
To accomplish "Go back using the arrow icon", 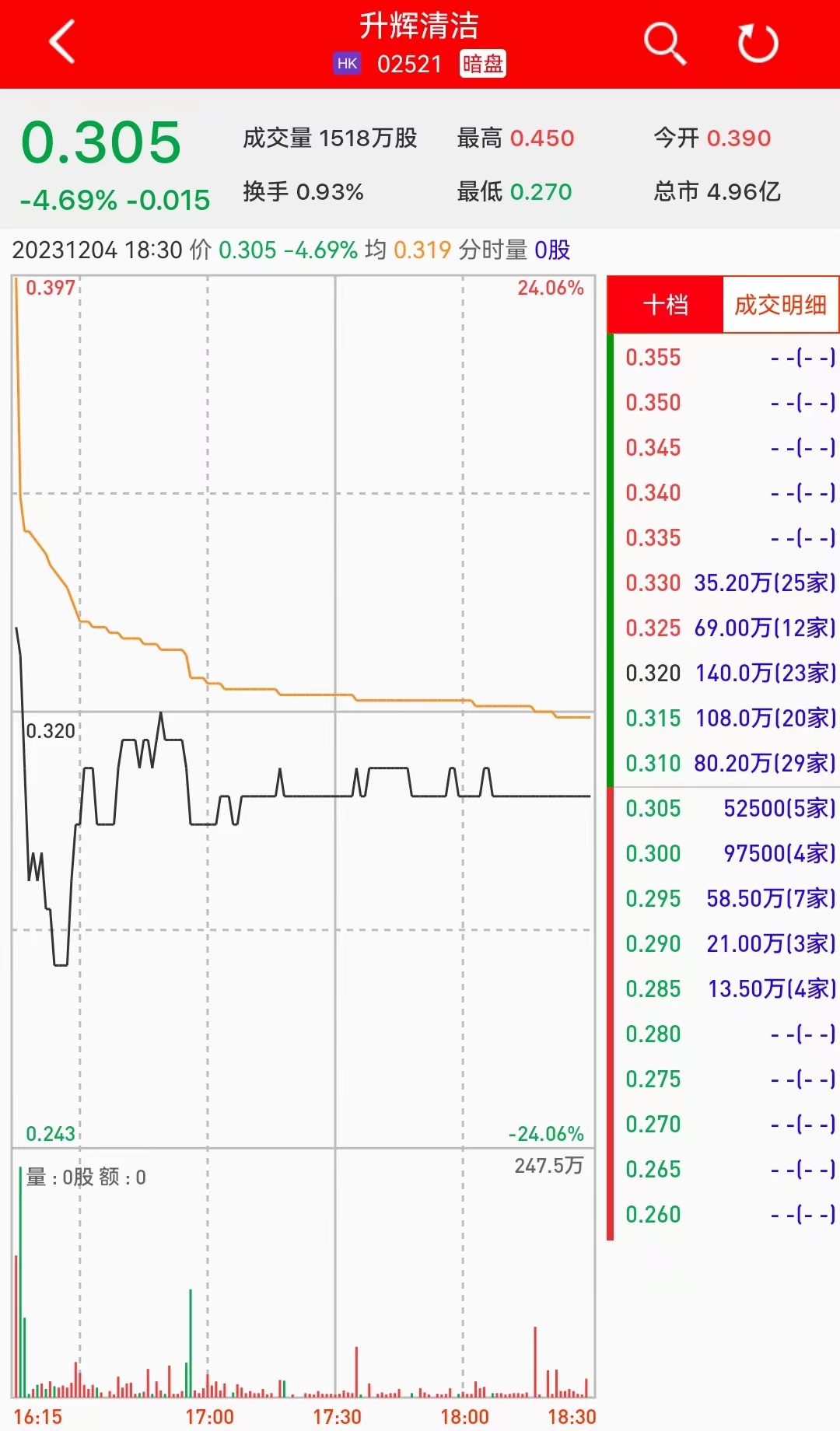I will [62, 42].
